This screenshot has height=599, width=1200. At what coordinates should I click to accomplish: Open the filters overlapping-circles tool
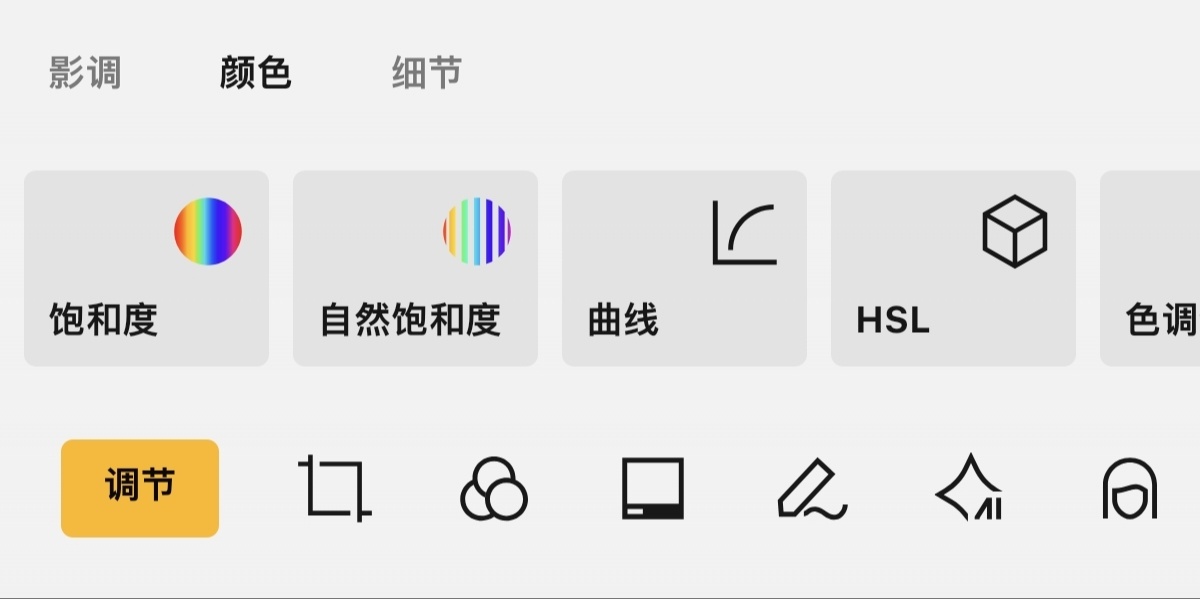493,489
